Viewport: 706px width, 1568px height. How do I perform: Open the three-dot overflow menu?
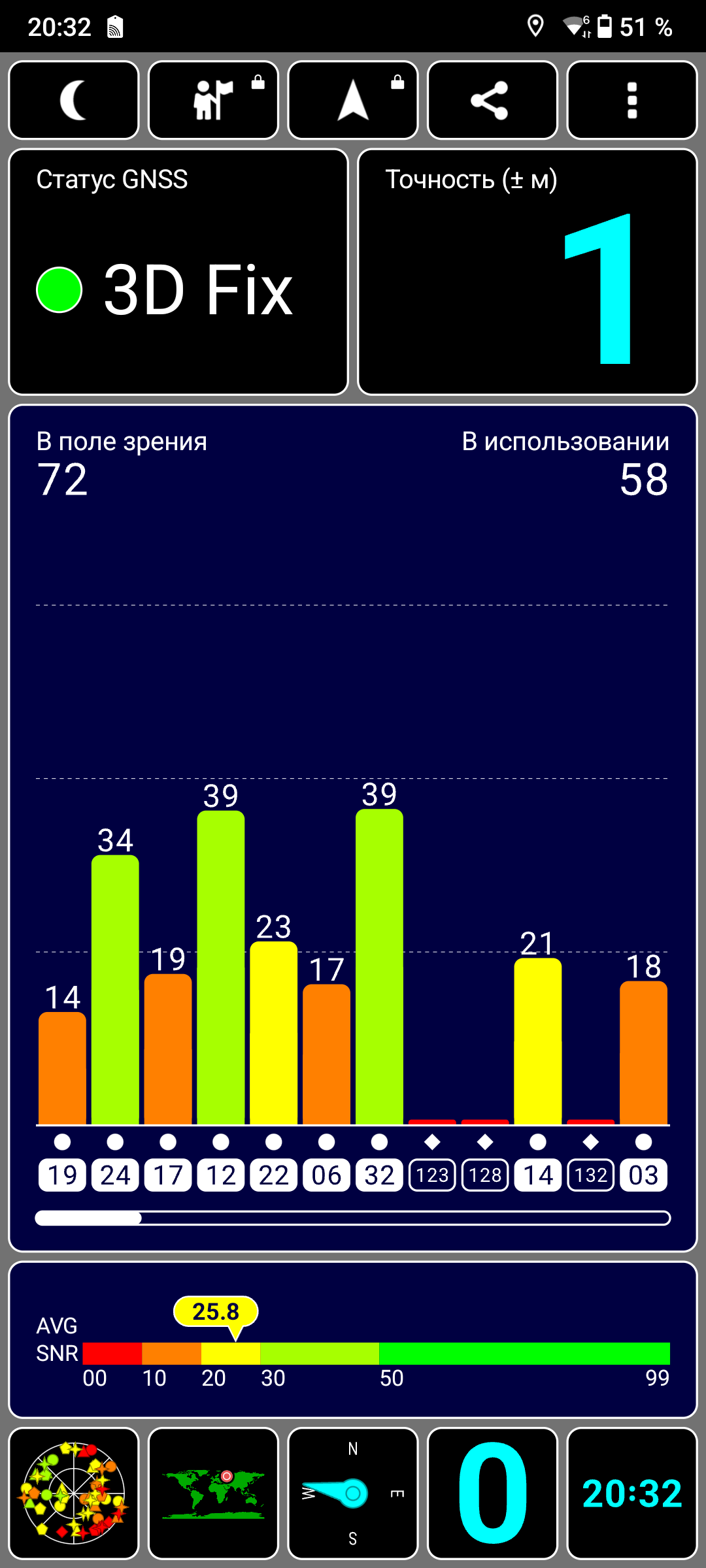coord(631,100)
